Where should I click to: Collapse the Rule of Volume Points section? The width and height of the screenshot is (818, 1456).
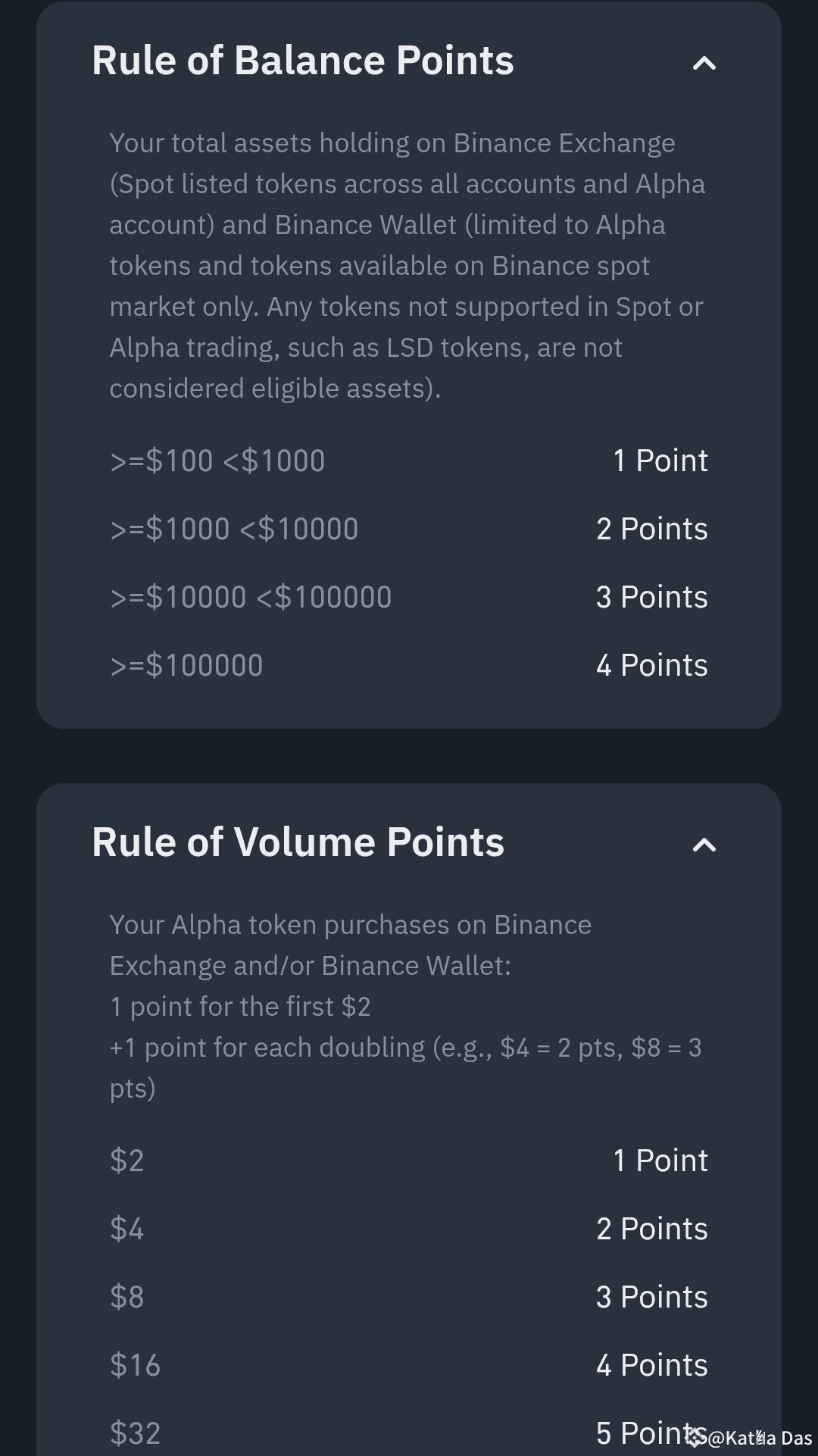pyautogui.click(x=704, y=845)
